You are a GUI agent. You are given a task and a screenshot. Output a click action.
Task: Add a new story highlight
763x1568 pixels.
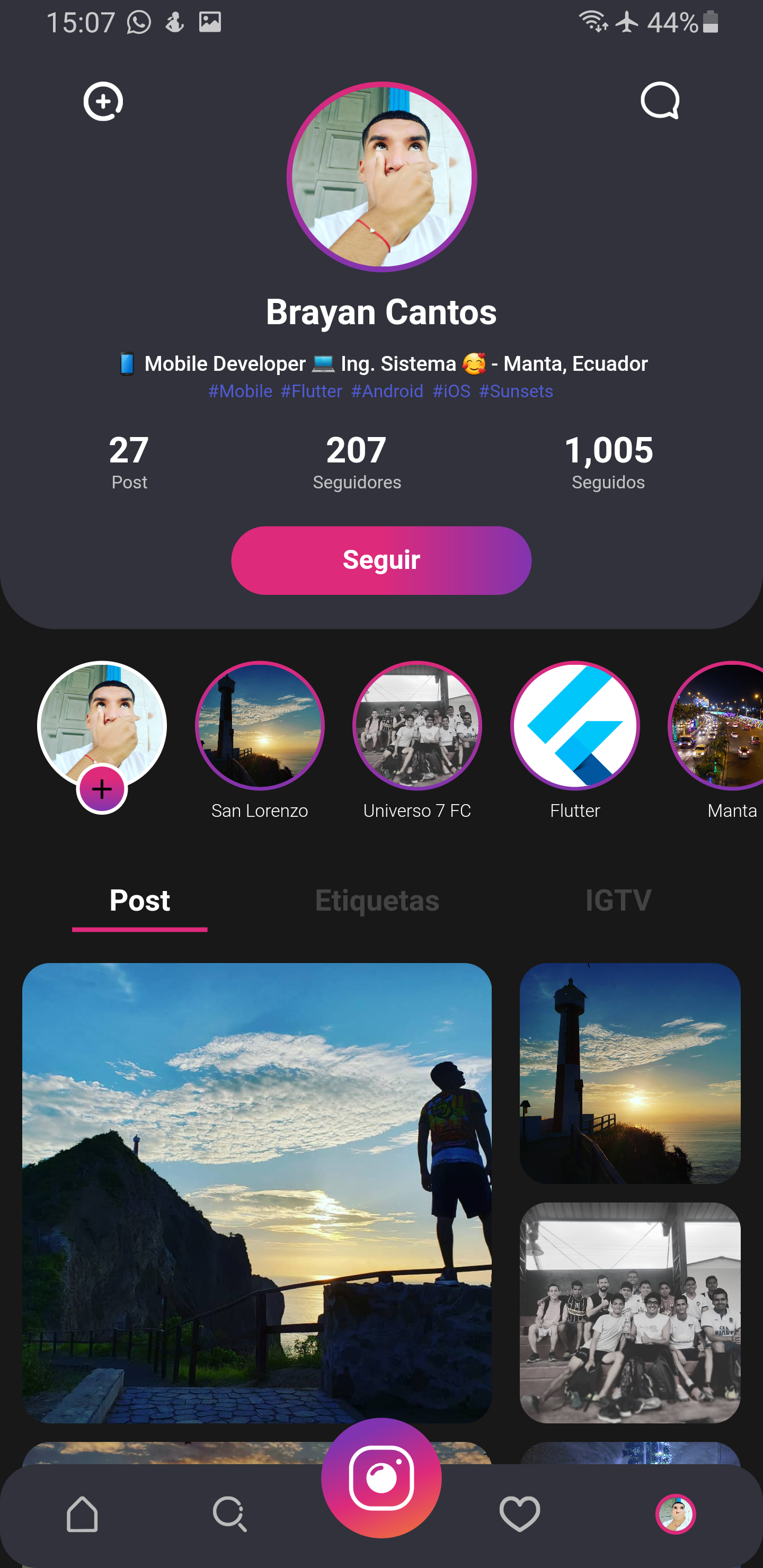point(102,789)
